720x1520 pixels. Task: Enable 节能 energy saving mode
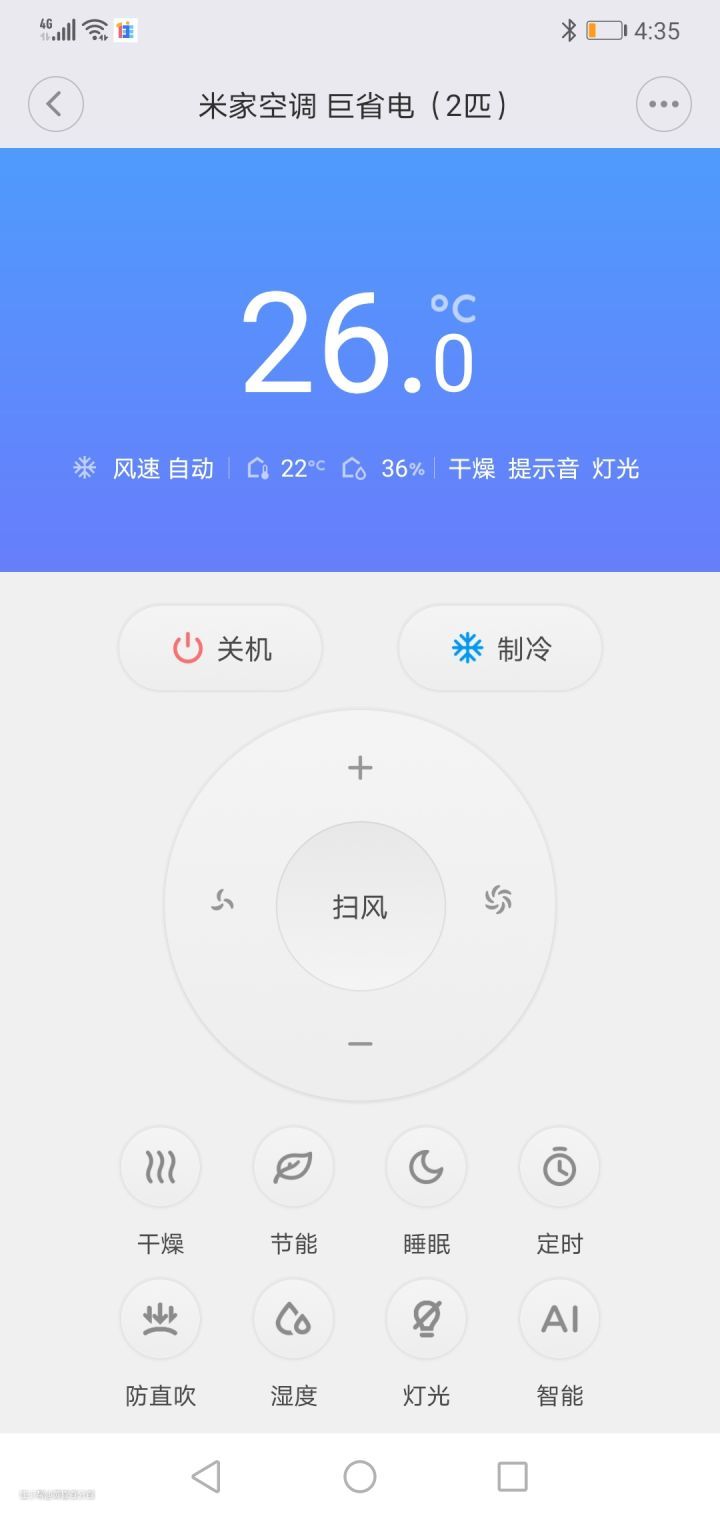click(293, 1167)
